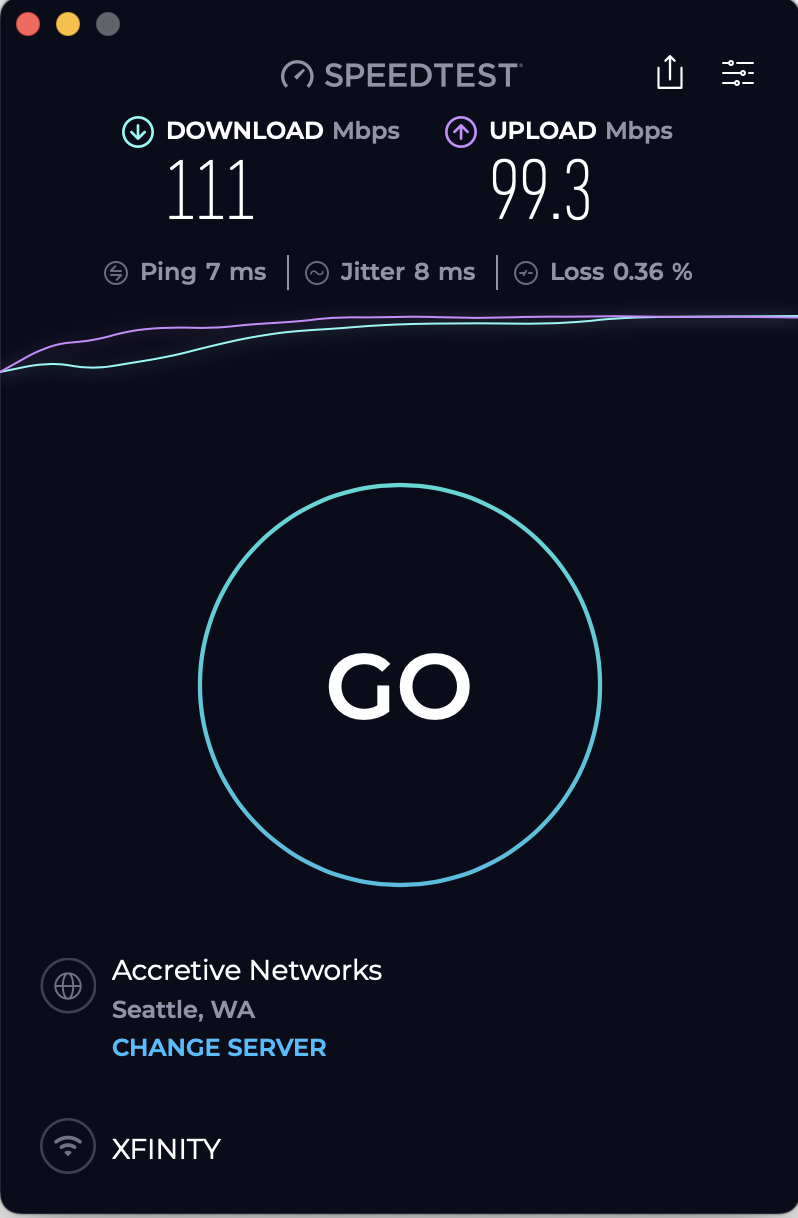
Task: Start the speed test with GO
Action: point(399,685)
